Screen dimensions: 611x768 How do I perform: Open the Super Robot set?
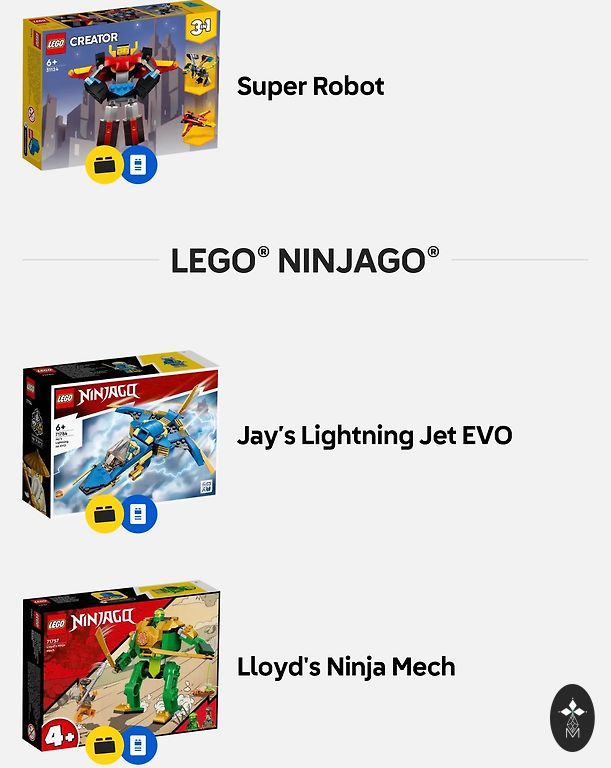tap(310, 87)
